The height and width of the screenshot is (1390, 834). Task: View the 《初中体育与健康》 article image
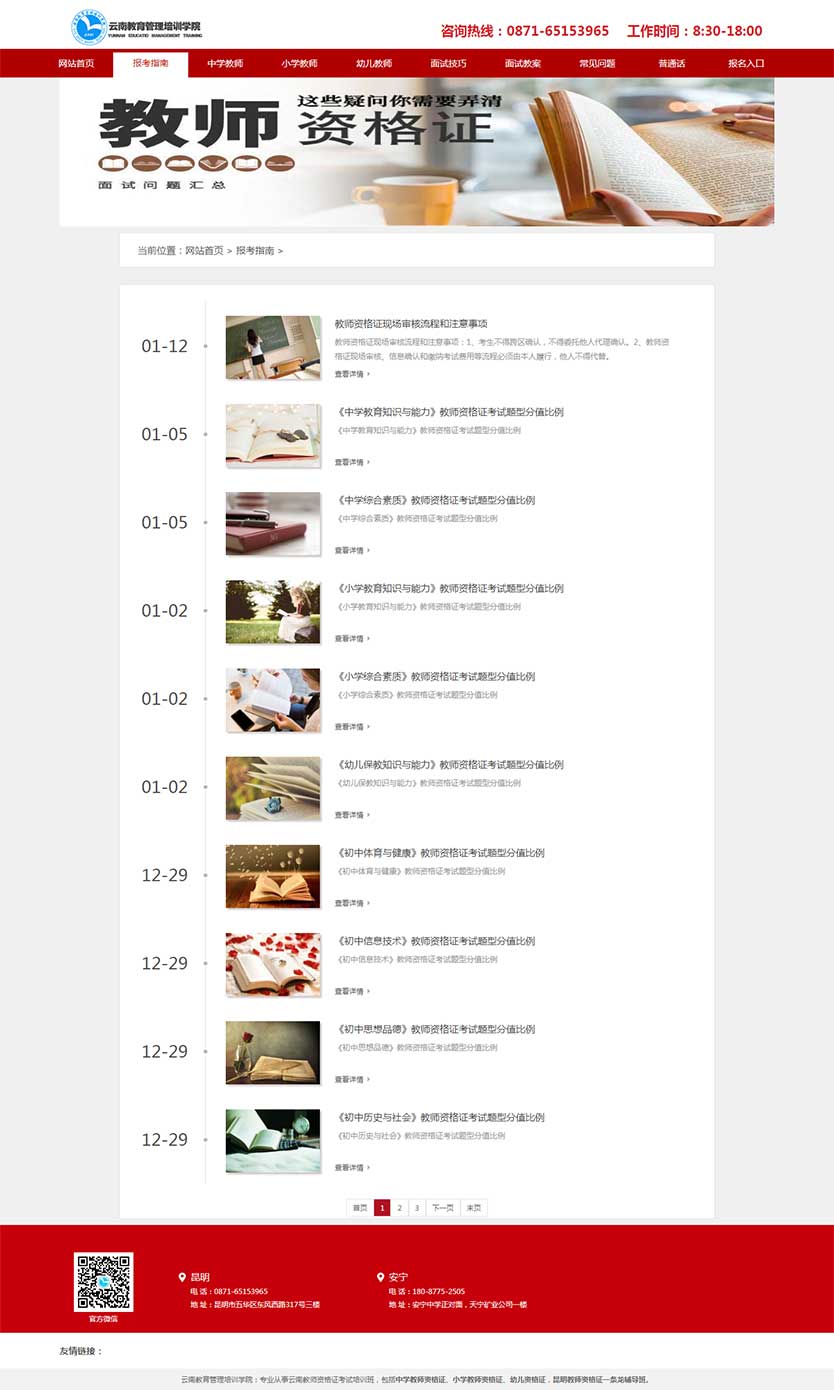pyautogui.click(x=273, y=876)
